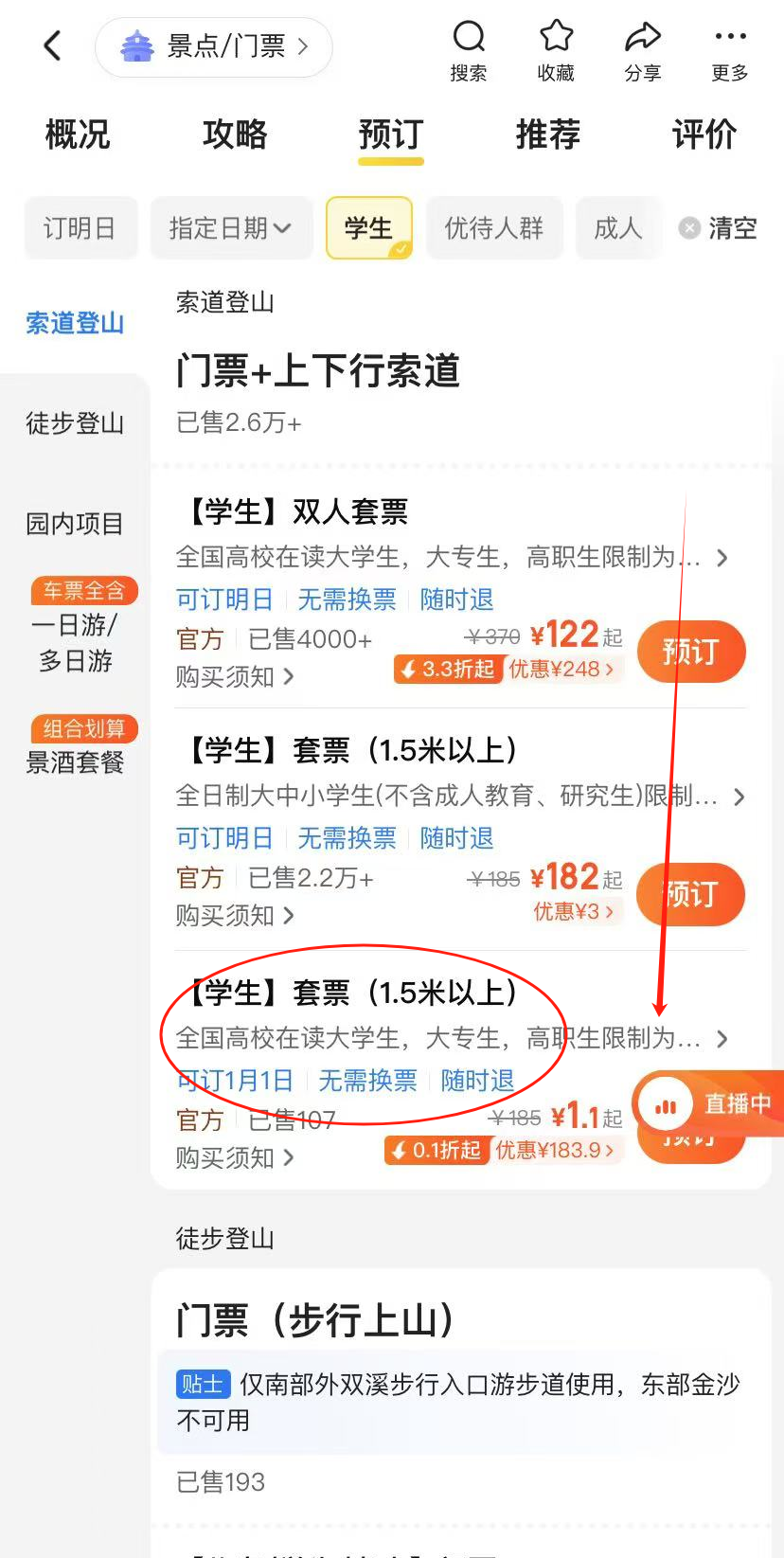Apply the 优待人群 filter chip

(494, 228)
